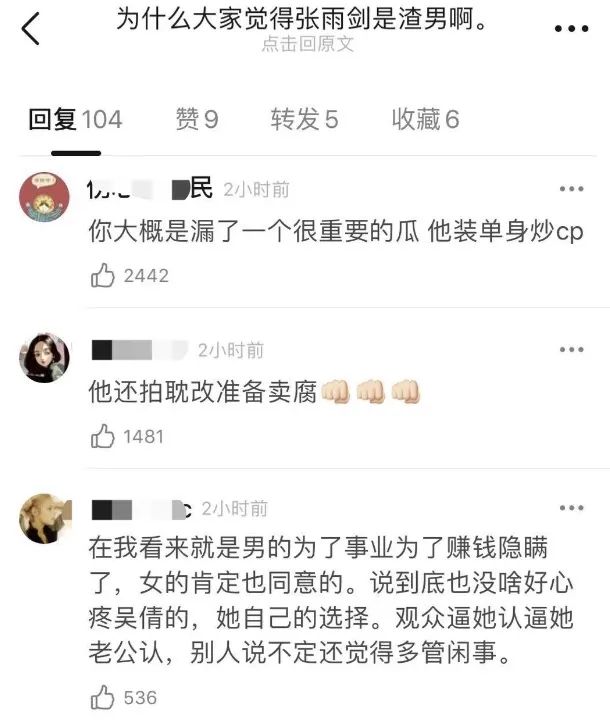This screenshot has height=720, width=610.
Task: Open more options on the 在我看来 comment
Action: tap(571, 510)
